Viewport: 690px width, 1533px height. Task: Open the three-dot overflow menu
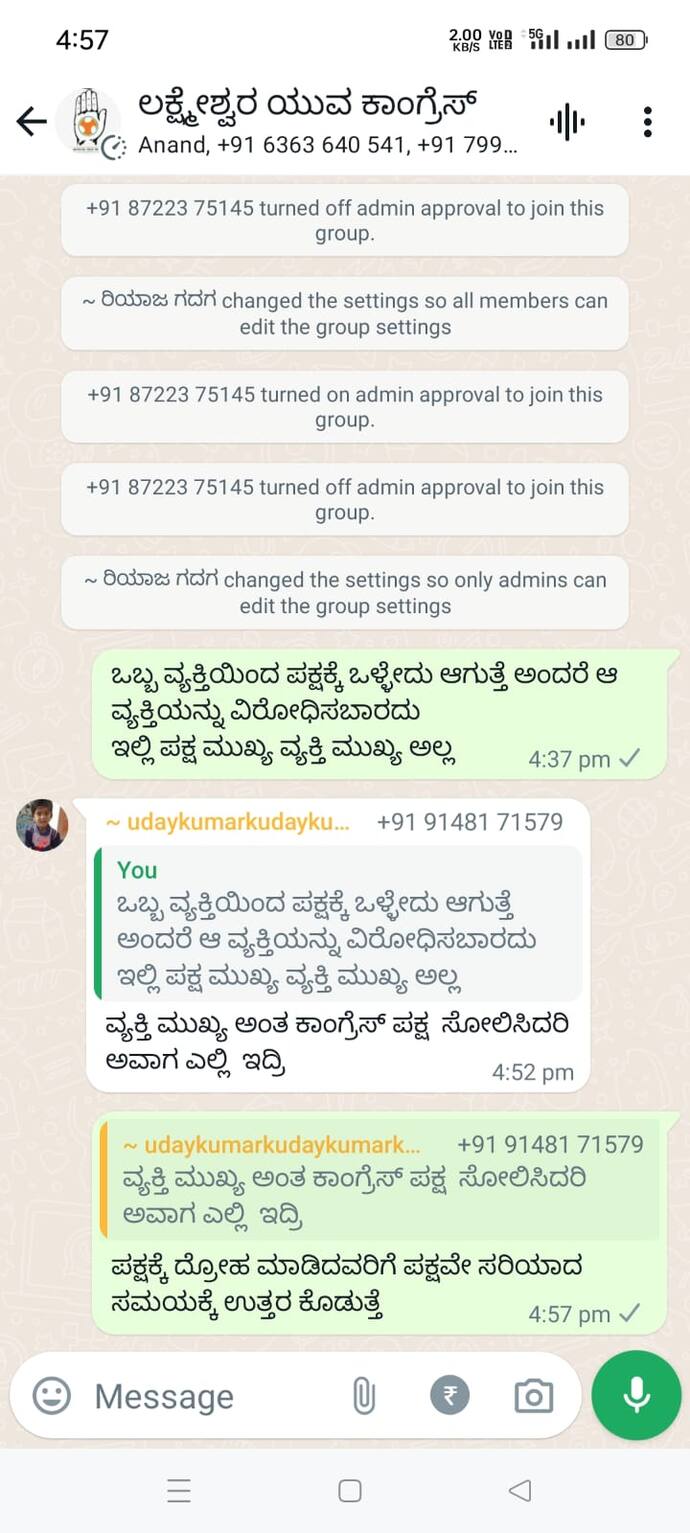point(648,122)
